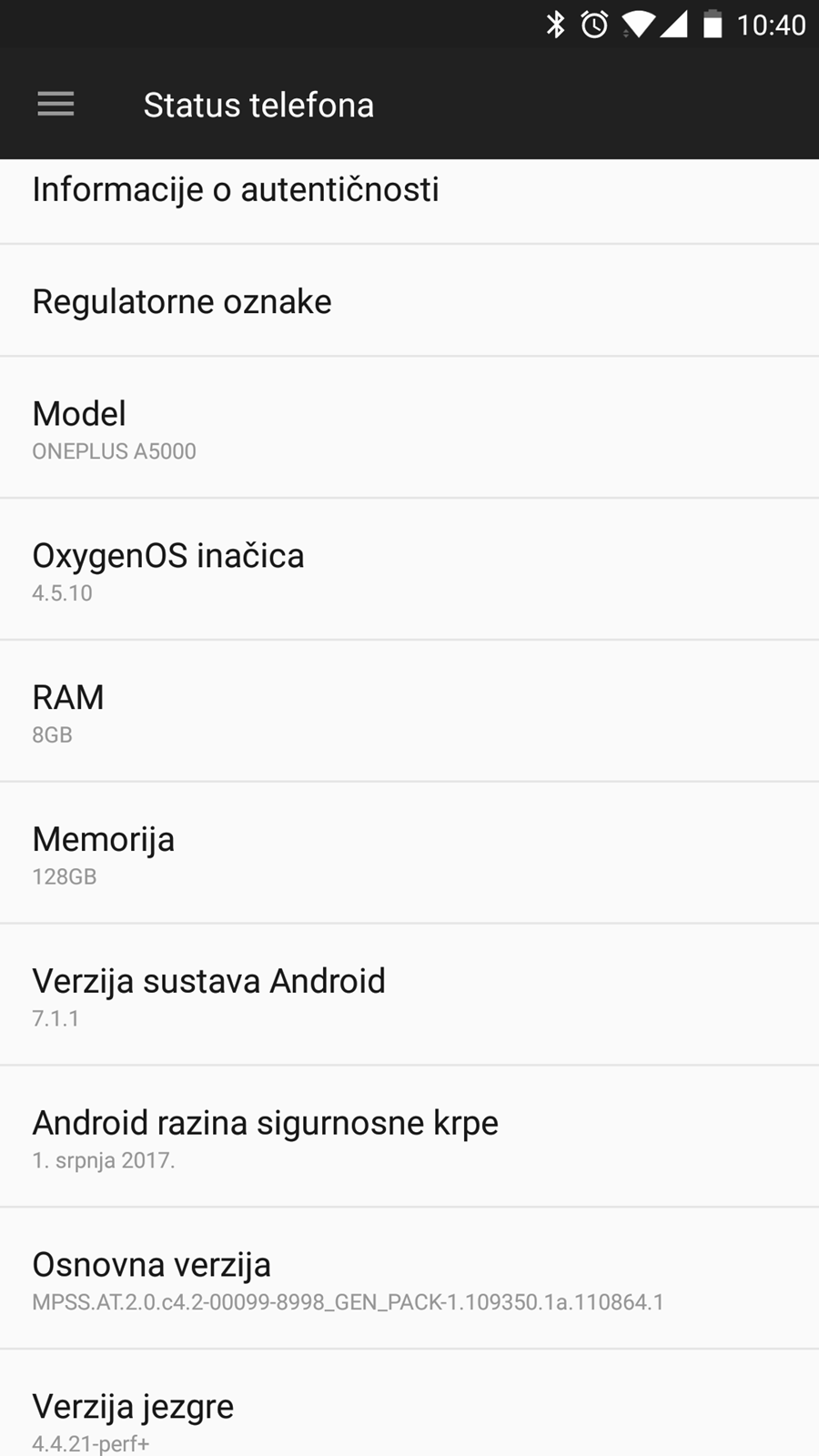Tap the Verzija jezgre row

pos(409,1403)
